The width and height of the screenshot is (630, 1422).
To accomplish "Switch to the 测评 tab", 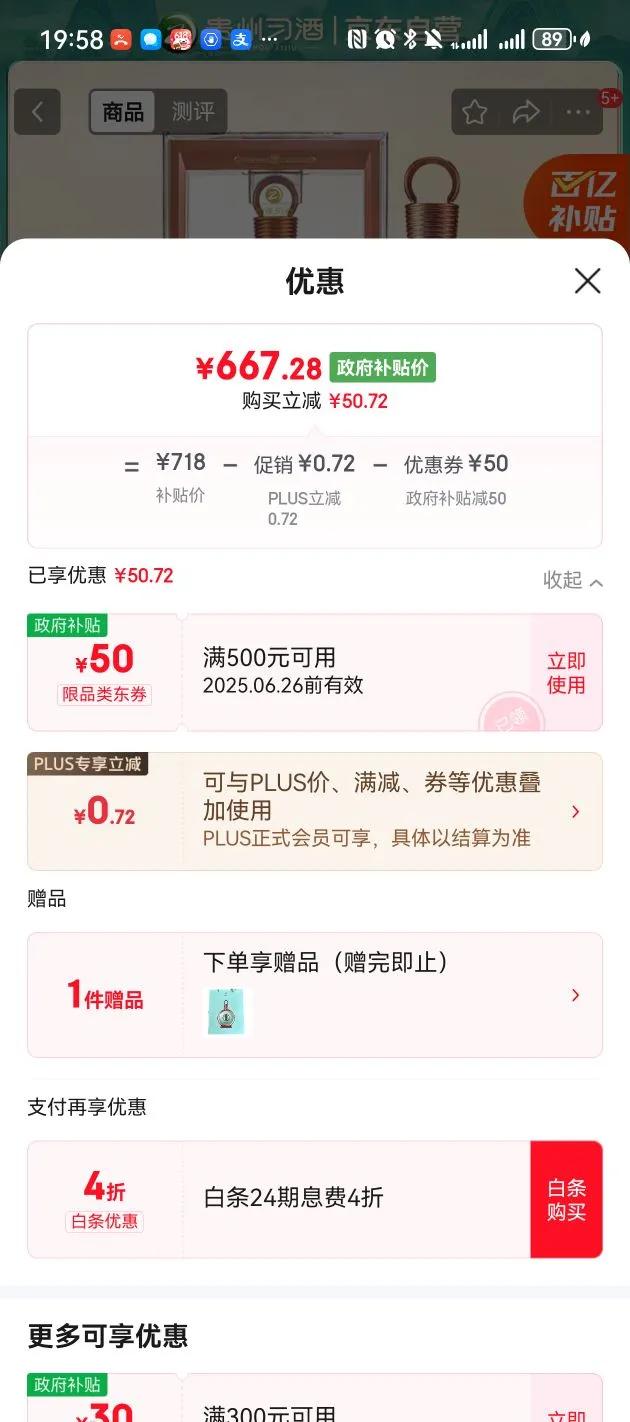I will click(192, 112).
